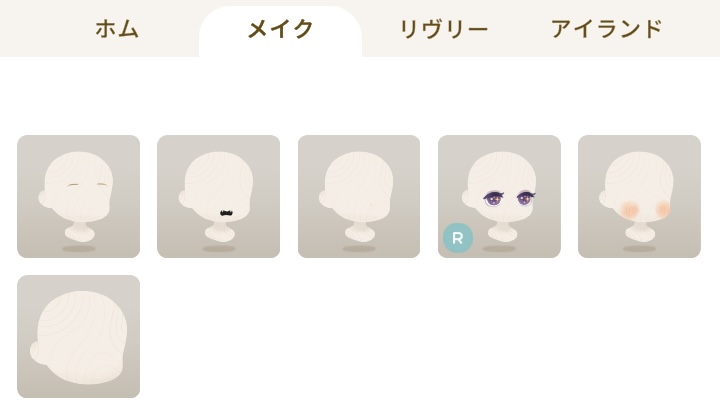
Task: Pick the purple eyes item marked R
Action: 499,196
